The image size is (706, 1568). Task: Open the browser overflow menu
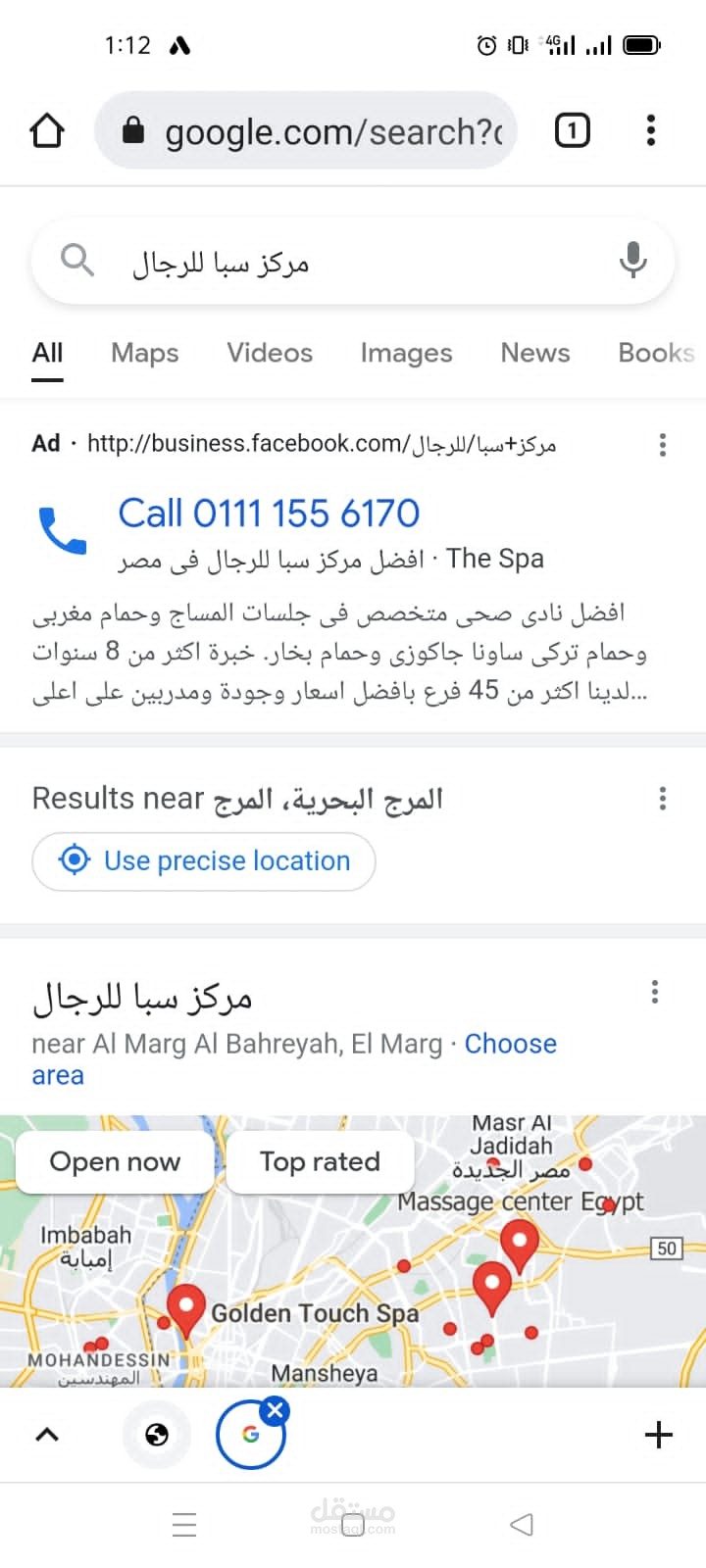tap(651, 130)
